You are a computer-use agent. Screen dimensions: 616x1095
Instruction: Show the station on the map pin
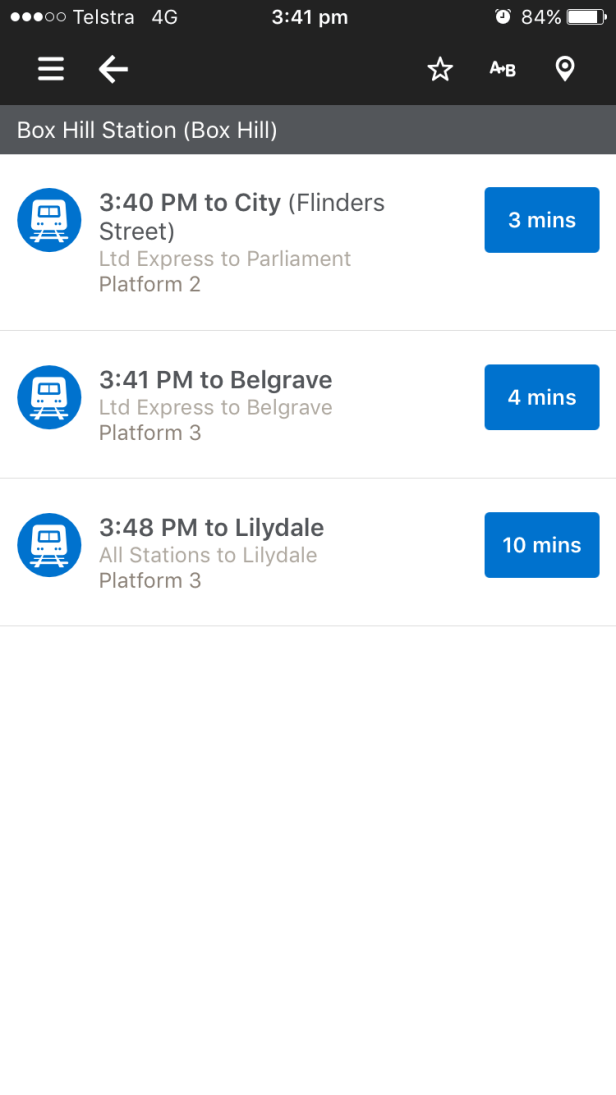(565, 69)
